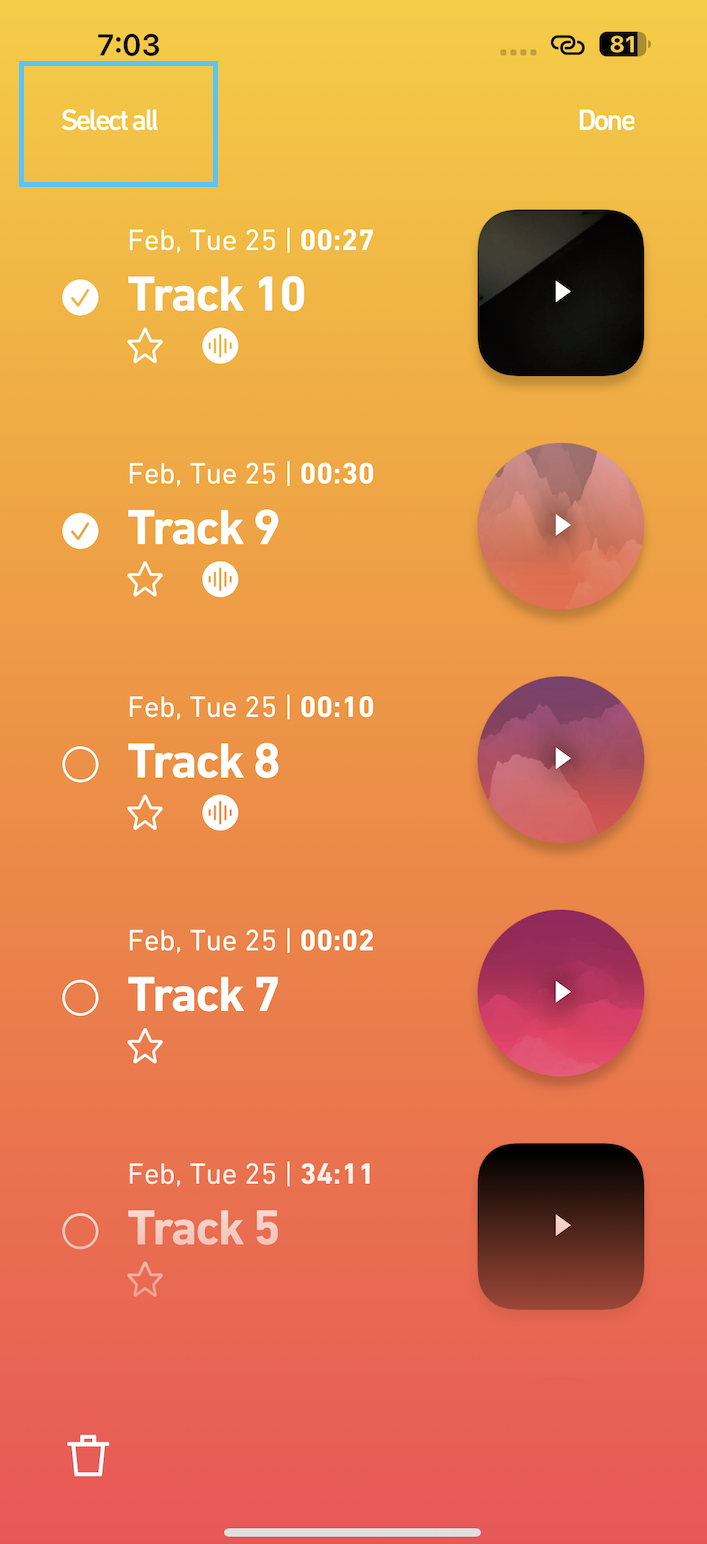Viewport: 707px width, 1544px height.
Task: Uncheck Track 9 selection
Action: pos(80,531)
